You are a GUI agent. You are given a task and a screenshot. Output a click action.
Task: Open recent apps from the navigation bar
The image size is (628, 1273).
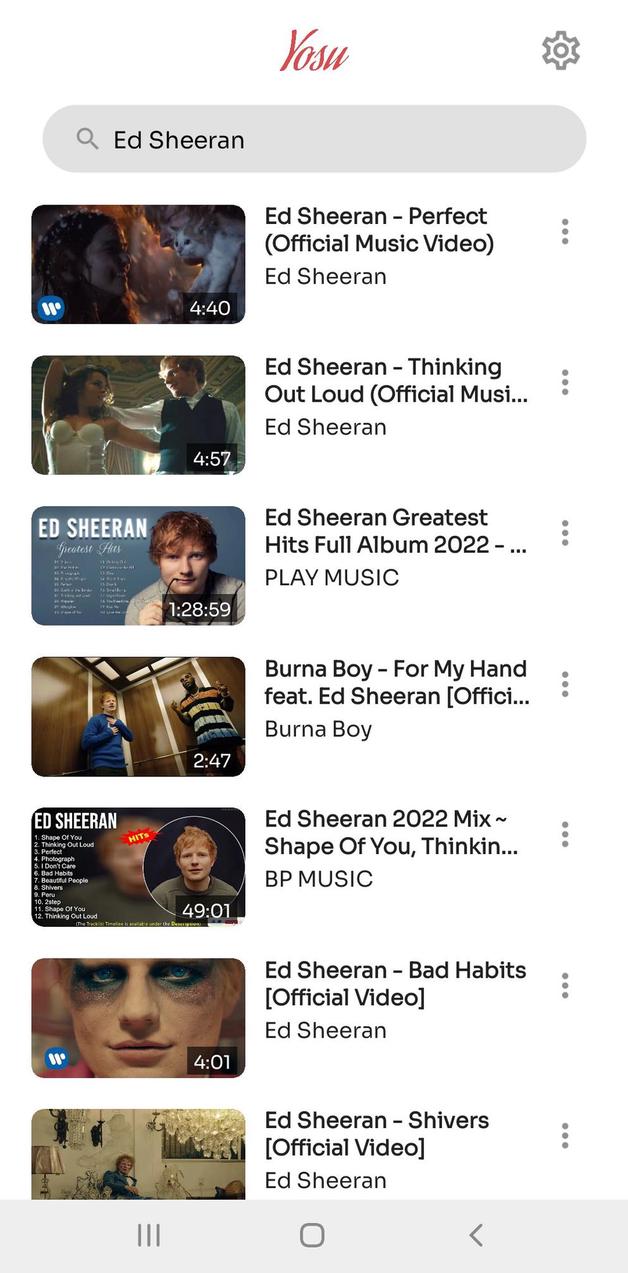coord(149,1235)
